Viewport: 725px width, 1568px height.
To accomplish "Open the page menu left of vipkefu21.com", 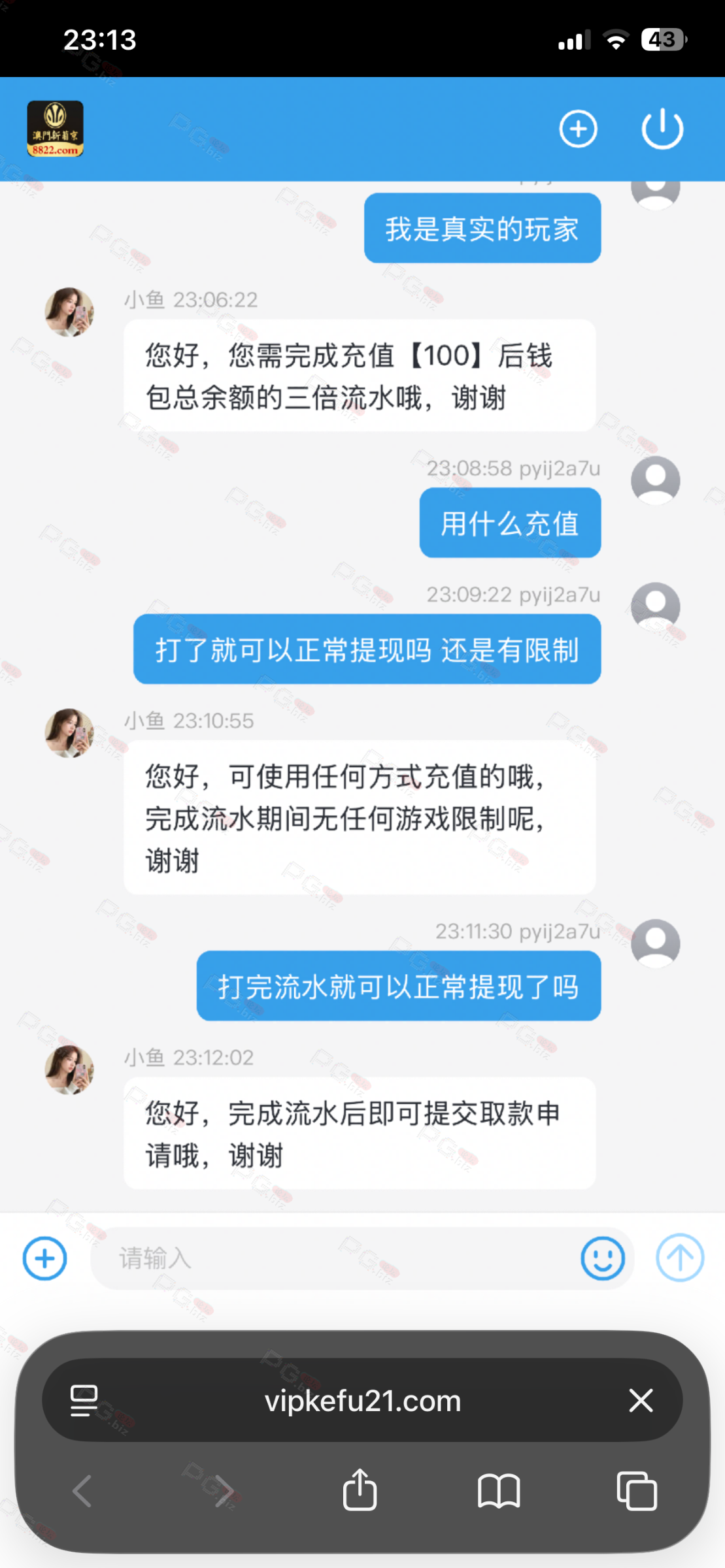I will click(x=84, y=1400).
